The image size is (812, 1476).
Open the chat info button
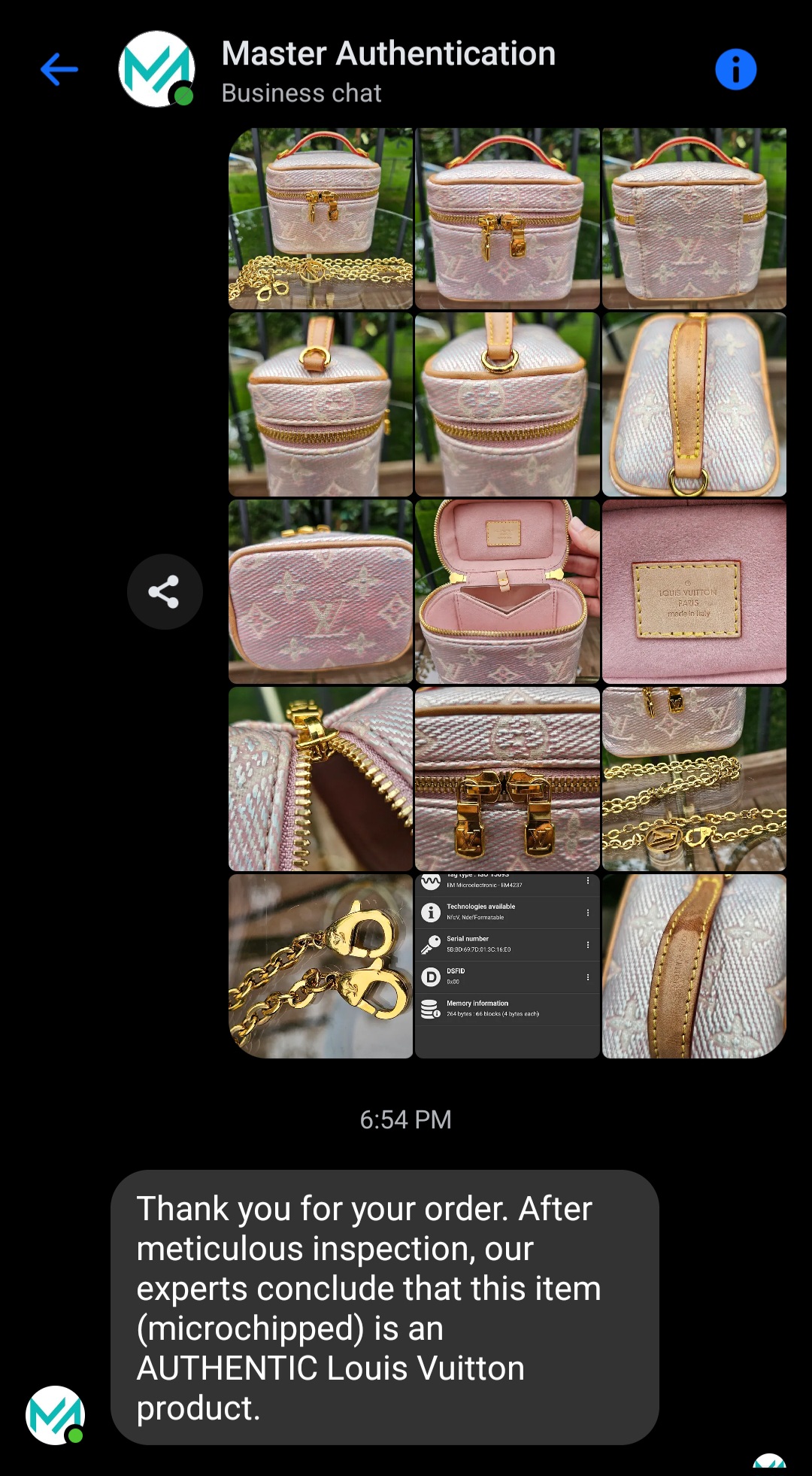click(735, 70)
